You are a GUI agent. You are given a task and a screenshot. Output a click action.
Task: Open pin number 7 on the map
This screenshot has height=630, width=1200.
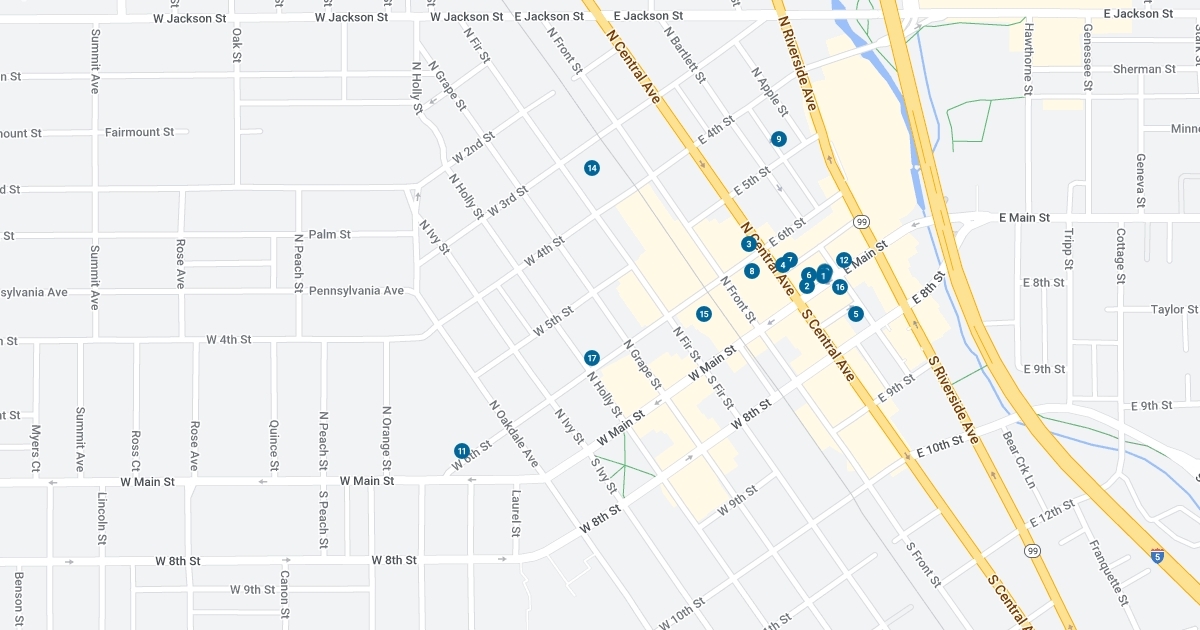[x=791, y=259]
